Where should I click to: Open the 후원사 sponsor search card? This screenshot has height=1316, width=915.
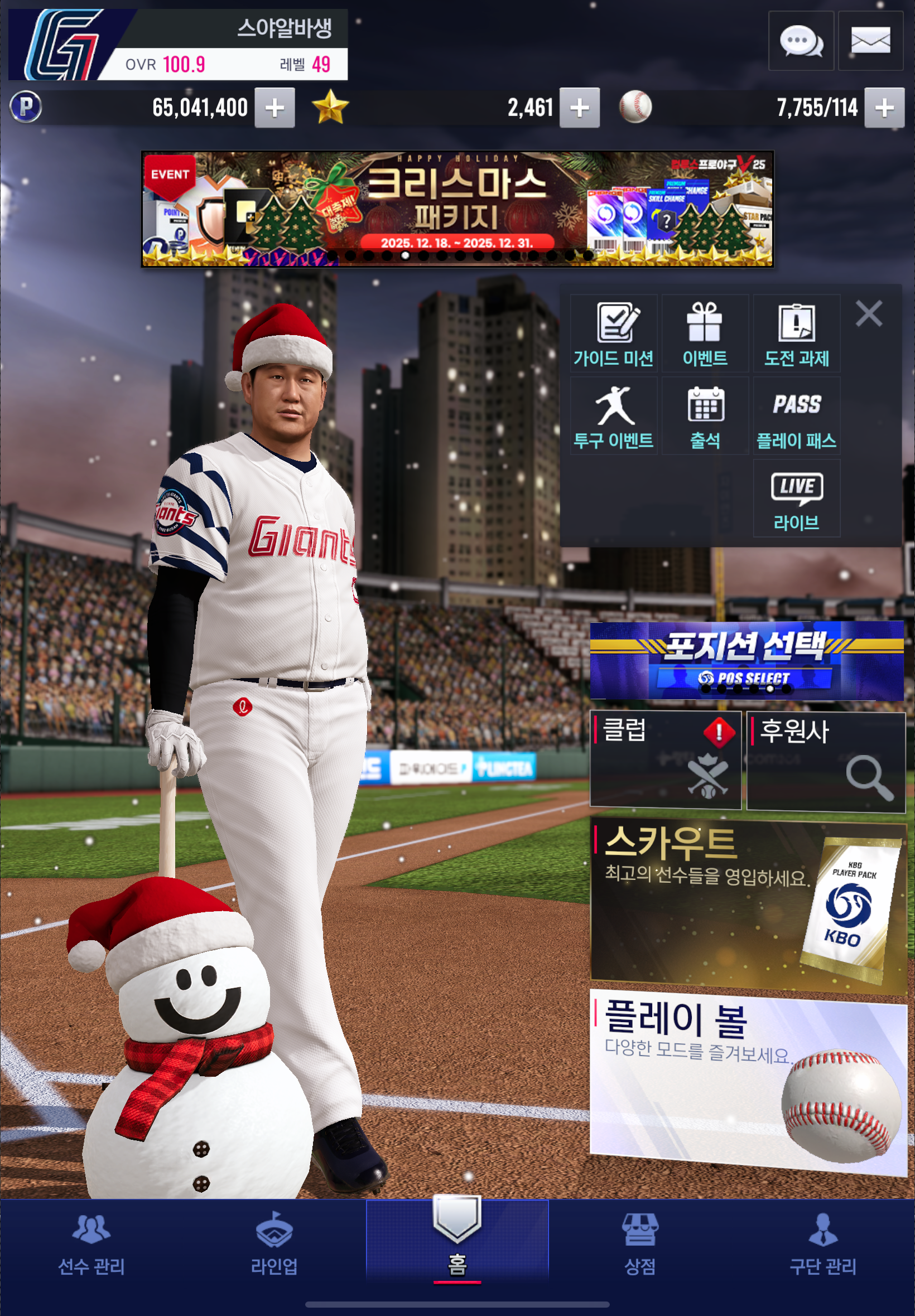tap(825, 761)
